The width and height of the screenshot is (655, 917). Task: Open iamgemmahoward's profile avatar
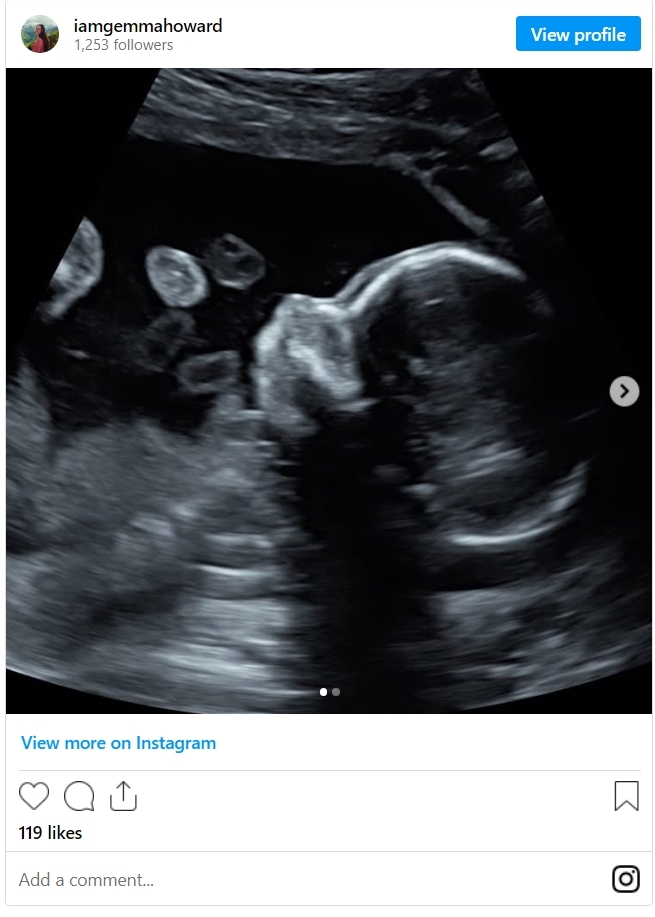tap(40, 34)
